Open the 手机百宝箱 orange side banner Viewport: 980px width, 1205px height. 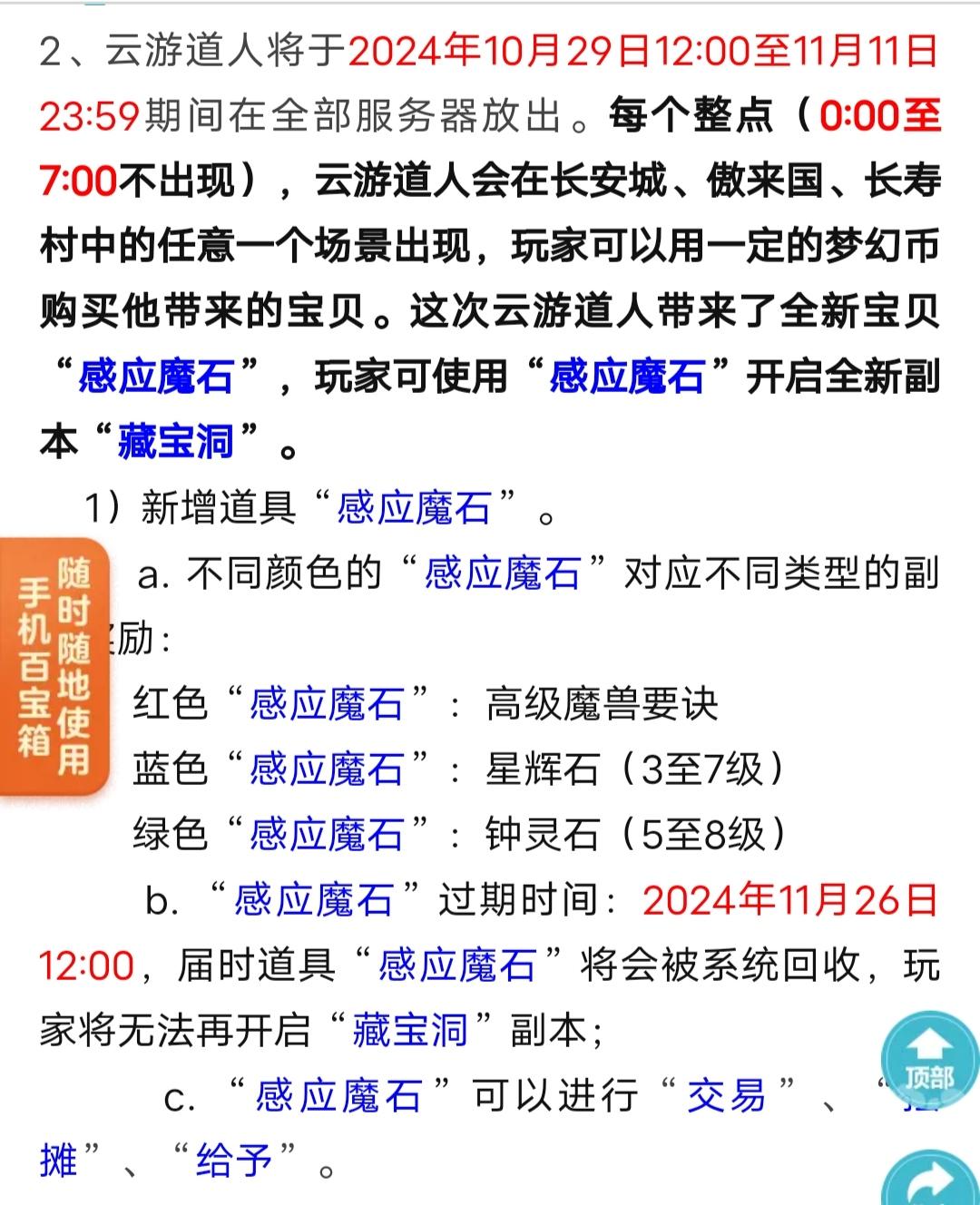pos(54,669)
